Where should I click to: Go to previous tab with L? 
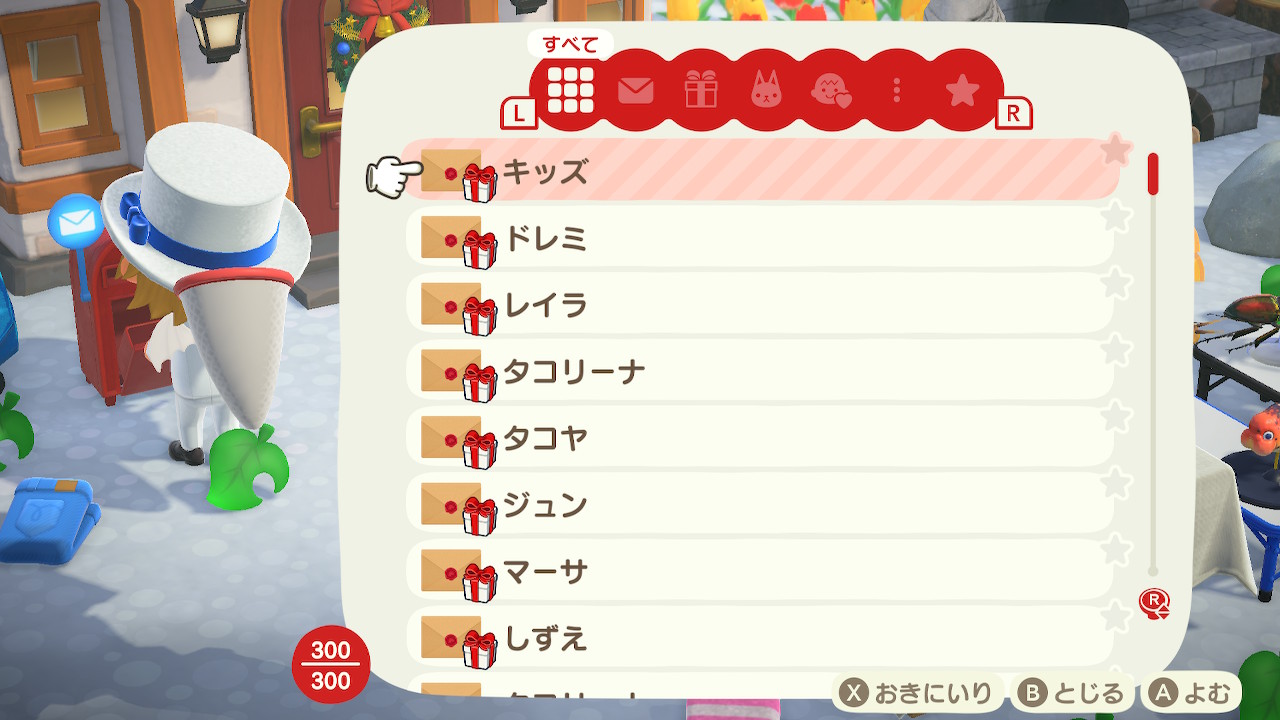coord(518,114)
